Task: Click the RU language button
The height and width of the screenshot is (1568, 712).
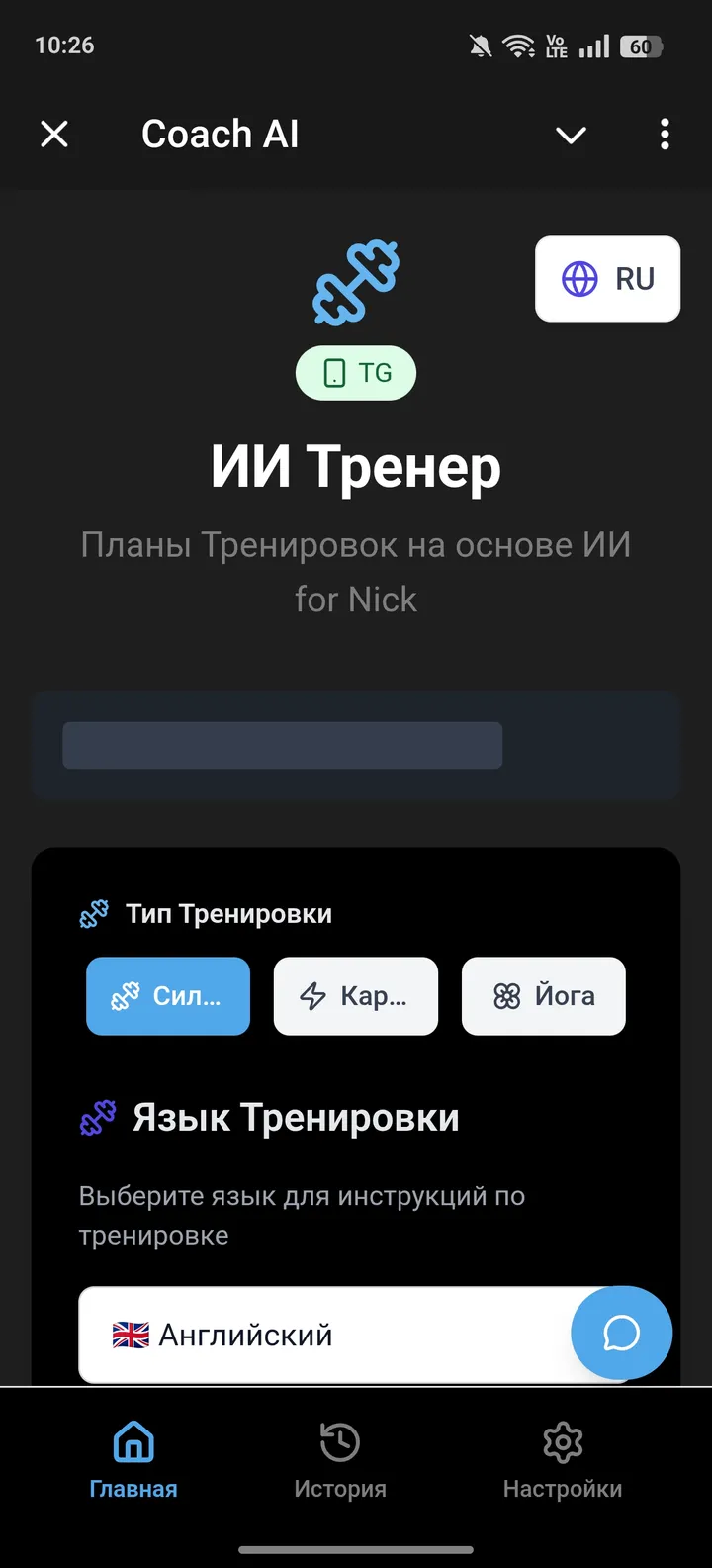Action: [x=607, y=279]
